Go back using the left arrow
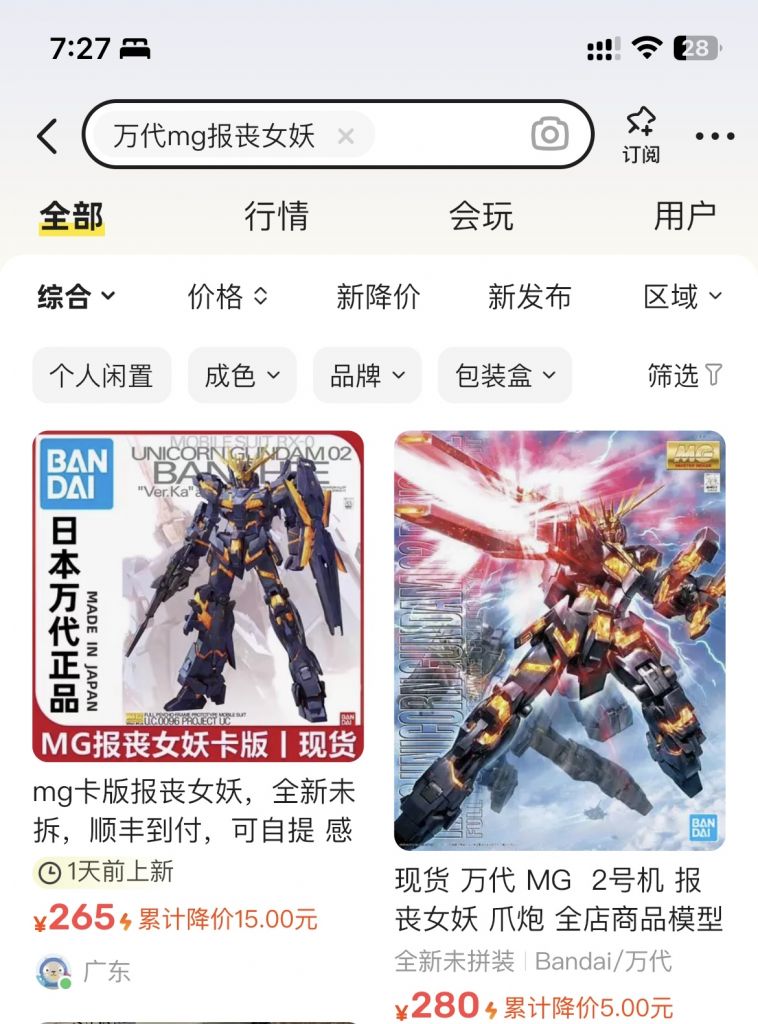758x1024 pixels. pos(45,133)
